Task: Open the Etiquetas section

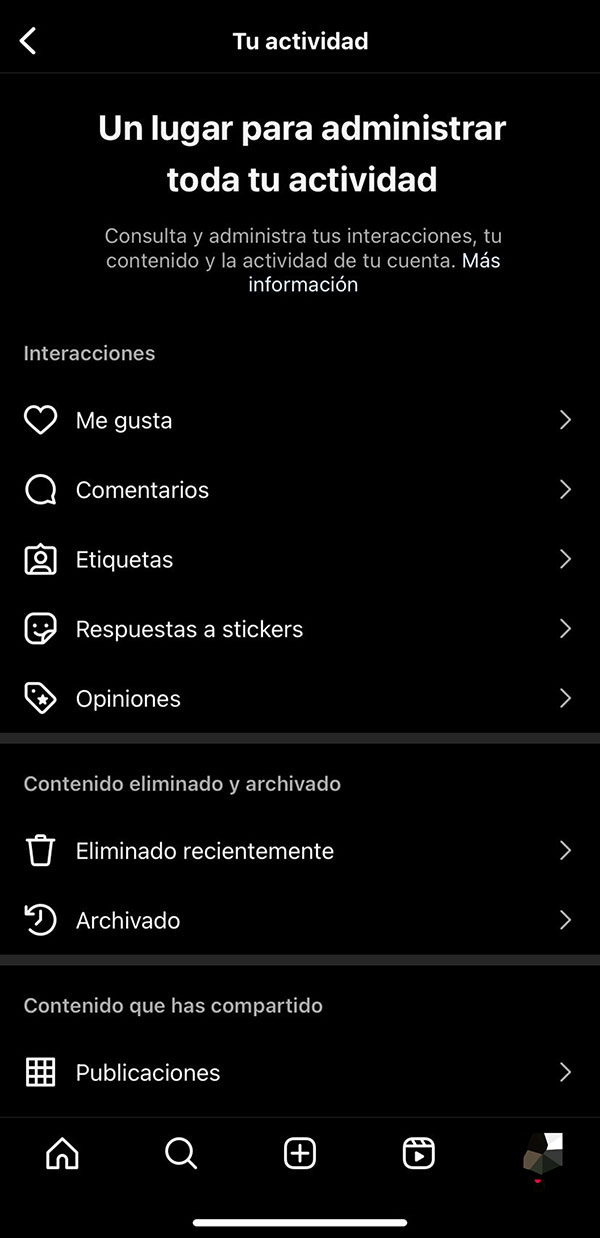Action: [298, 560]
